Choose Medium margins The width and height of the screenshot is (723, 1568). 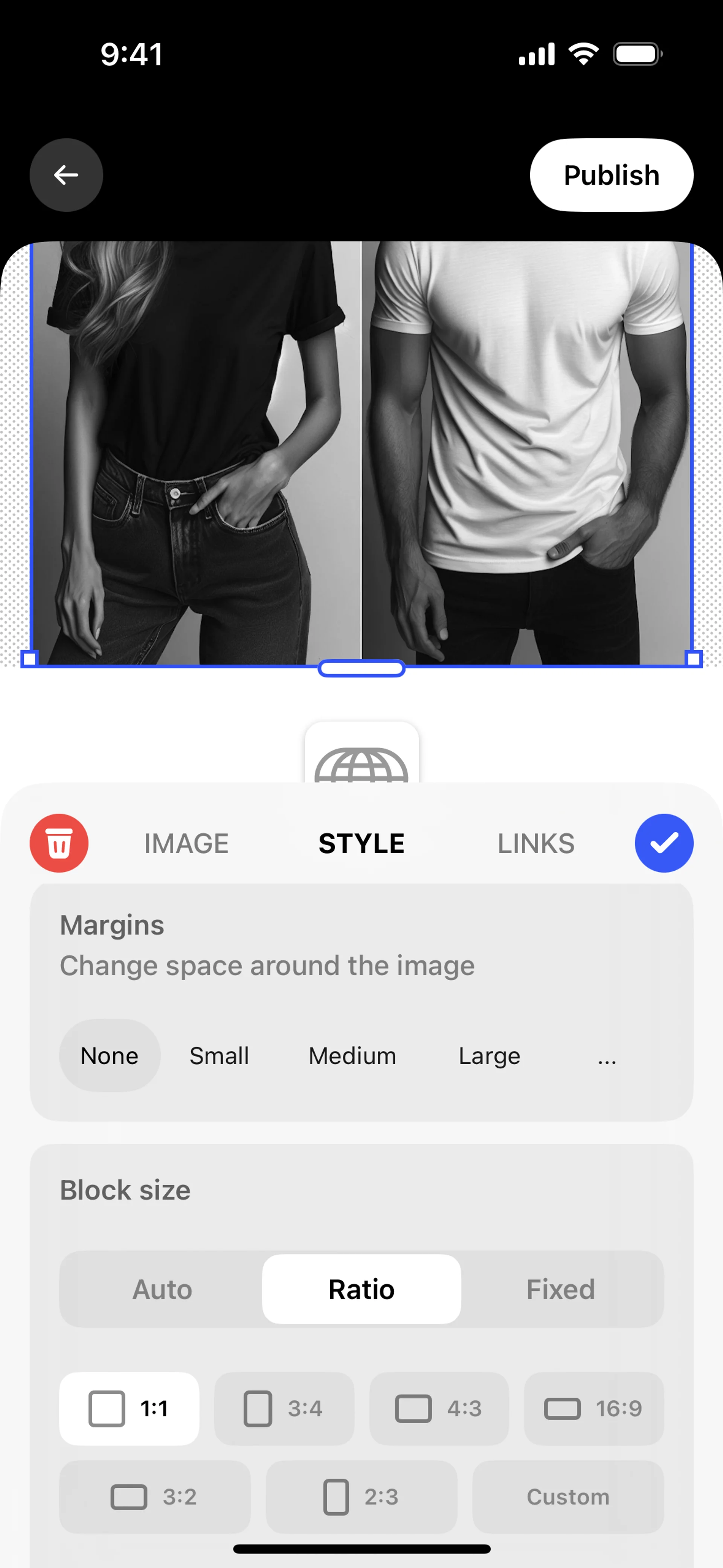coord(352,1056)
